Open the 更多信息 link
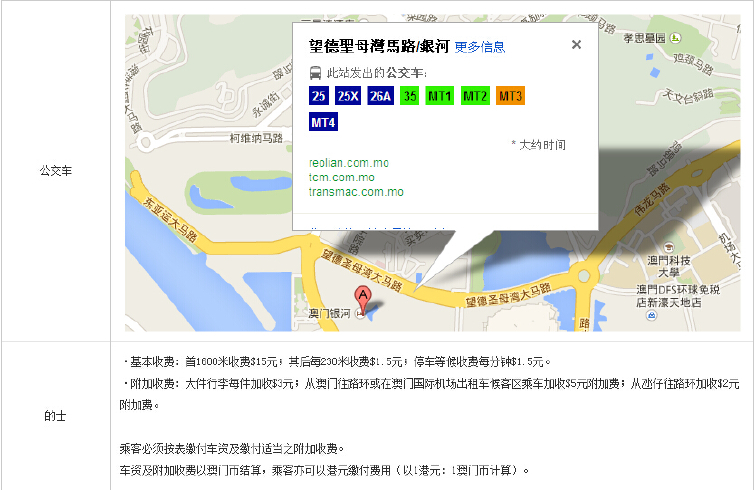The height and width of the screenshot is (490, 755). (x=480, y=47)
